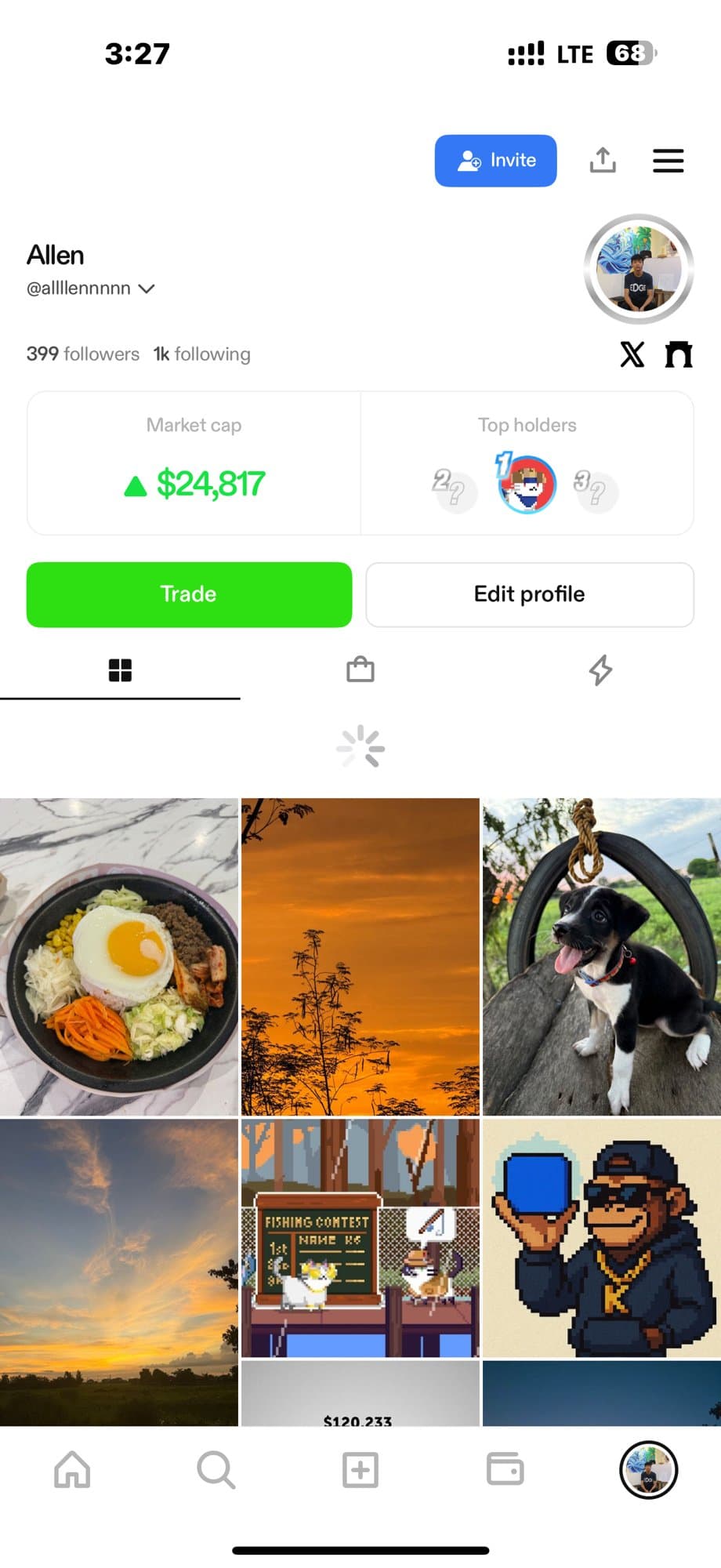This screenshot has height=1568, width=721.
Task: Open the shopping bag tab icon
Action: pyautogui.click(x=360, y=670)
